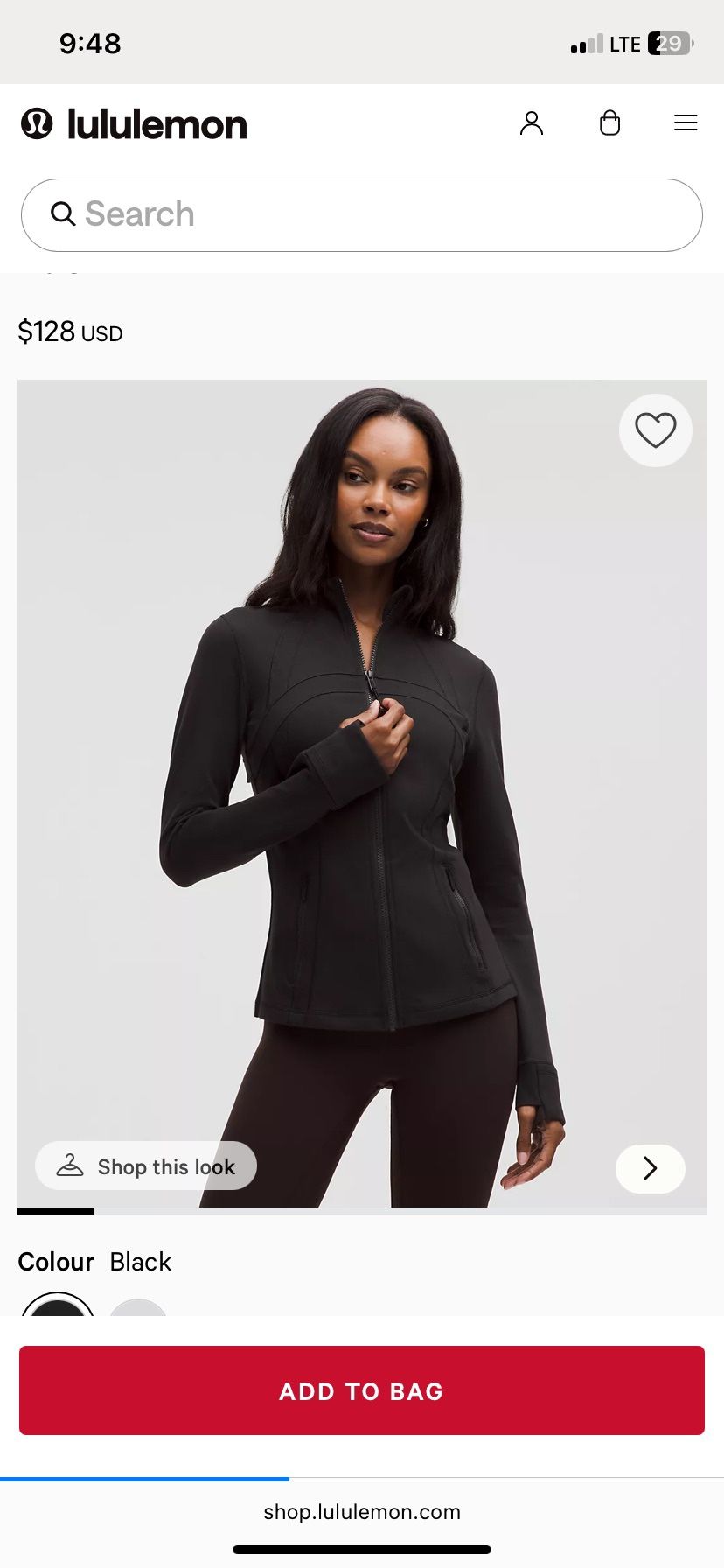Open the hamburger menu

pos(685,123)
